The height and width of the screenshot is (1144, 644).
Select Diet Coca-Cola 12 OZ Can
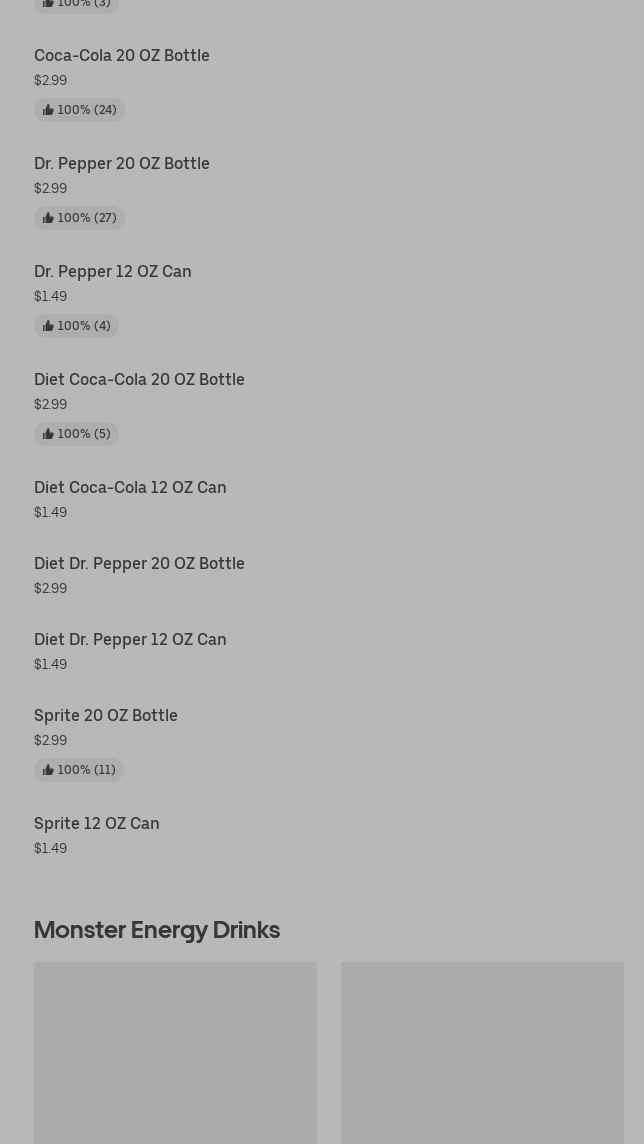point(130,488)
